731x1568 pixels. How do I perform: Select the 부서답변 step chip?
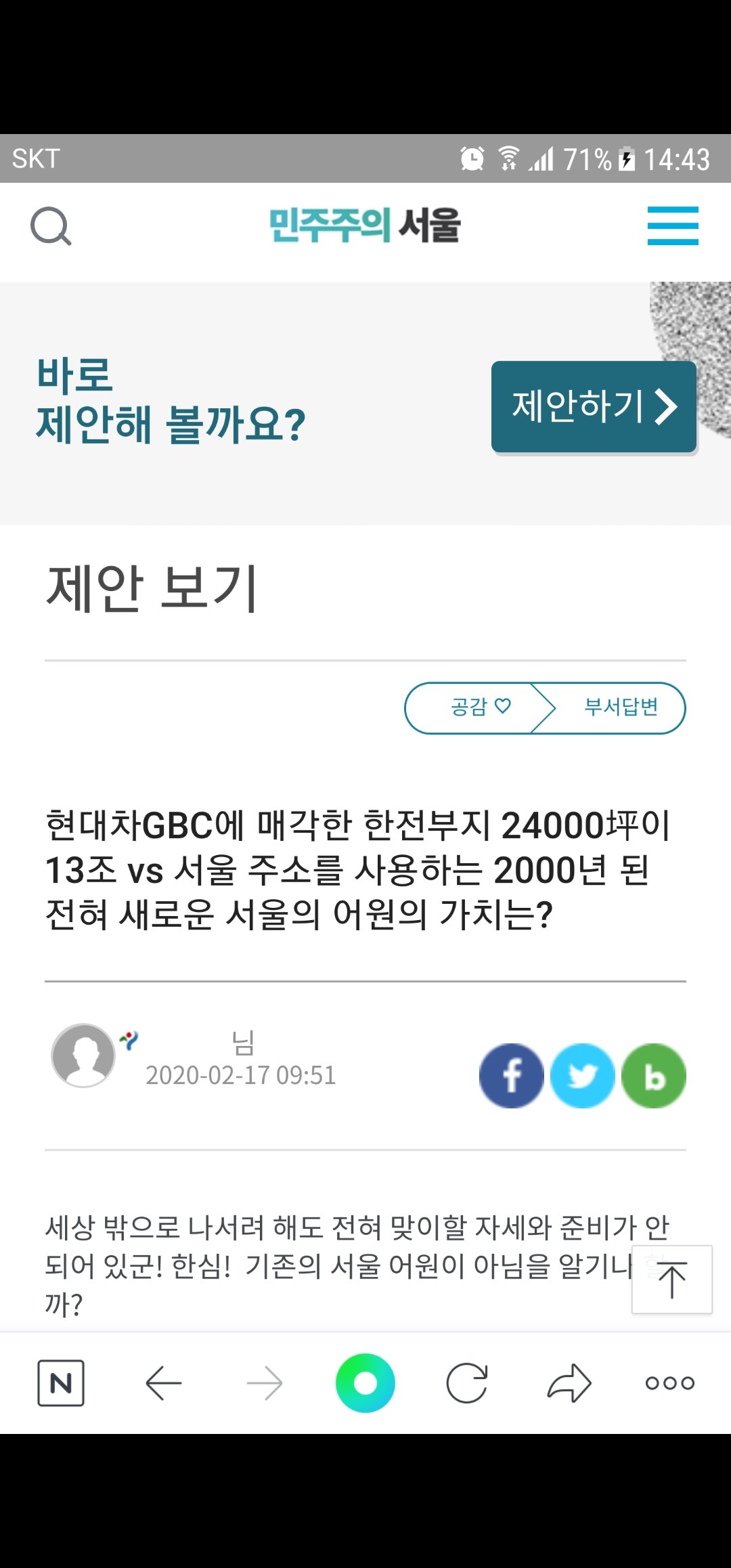tap(620, 707)
